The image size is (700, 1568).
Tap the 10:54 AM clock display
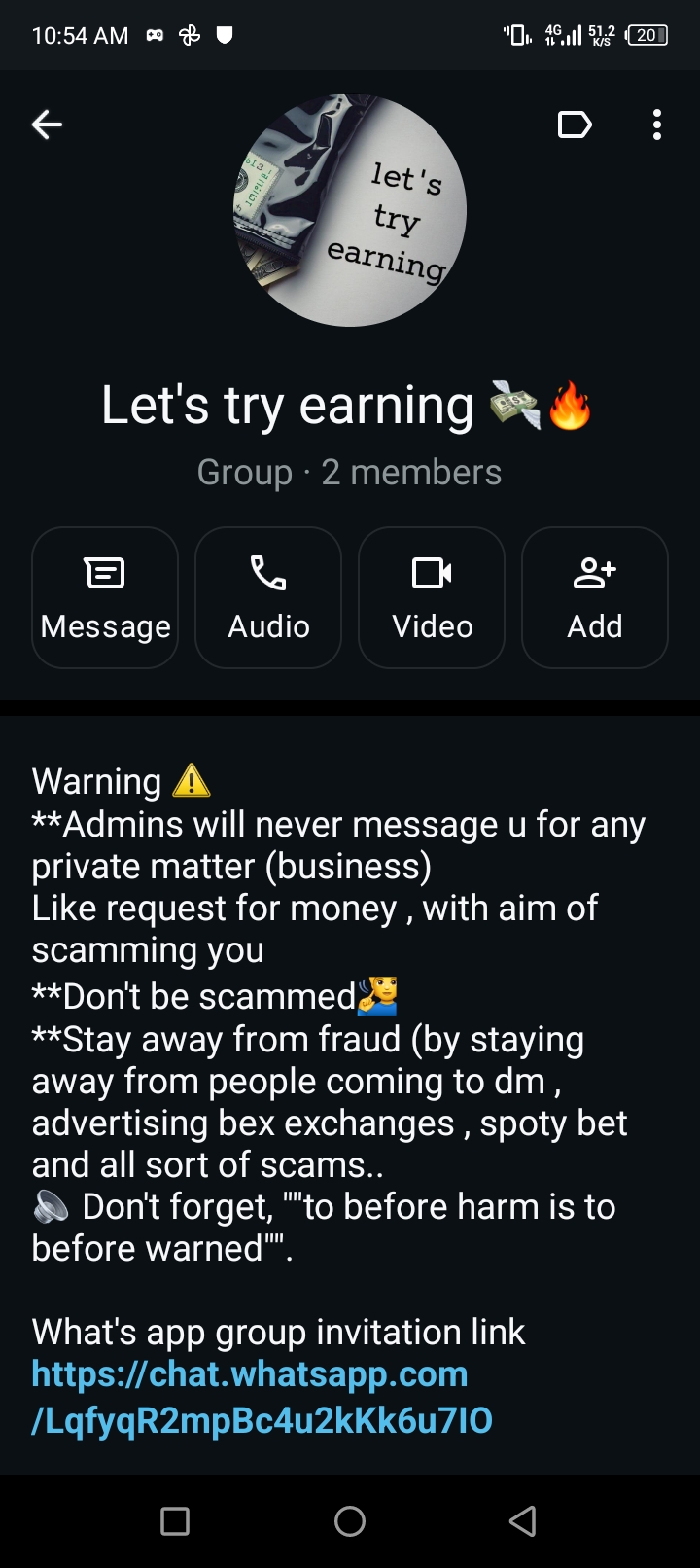coord(81,34)
